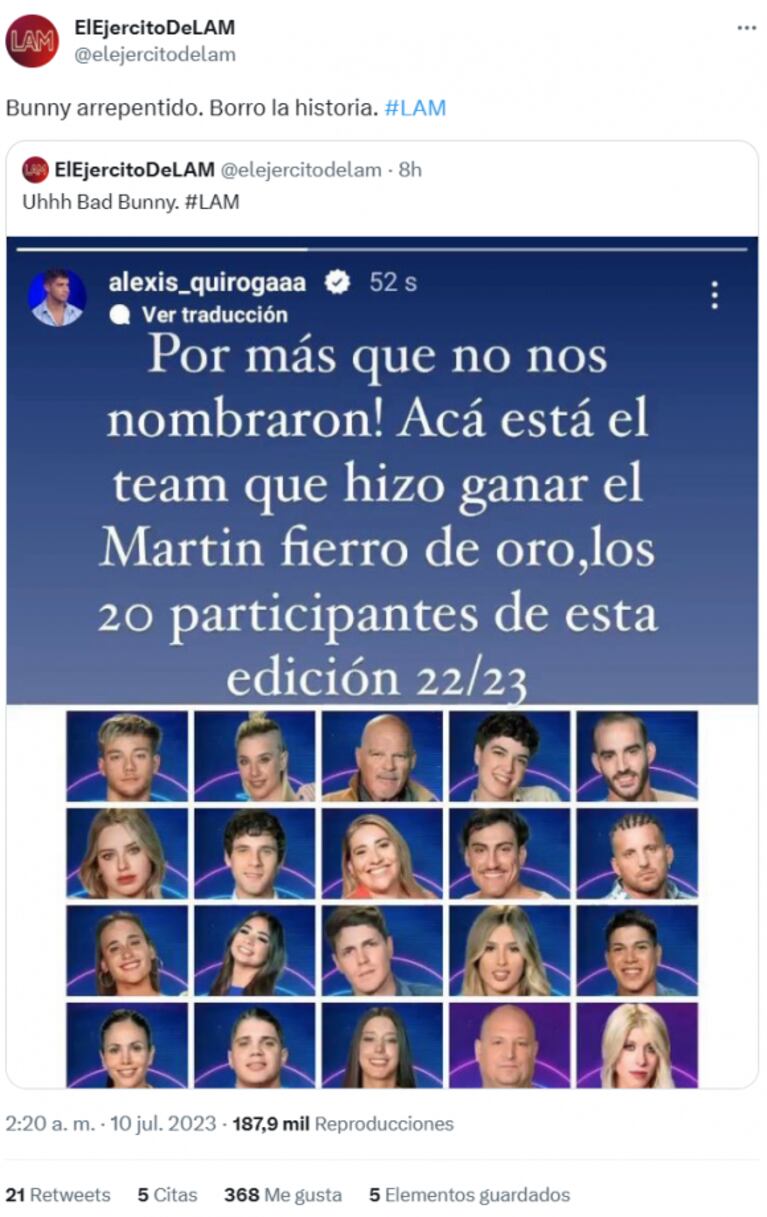View the 21 Retweets list
This screenshot has height=1217, width=767.
pyautogui.click(x=58, y=1194)
